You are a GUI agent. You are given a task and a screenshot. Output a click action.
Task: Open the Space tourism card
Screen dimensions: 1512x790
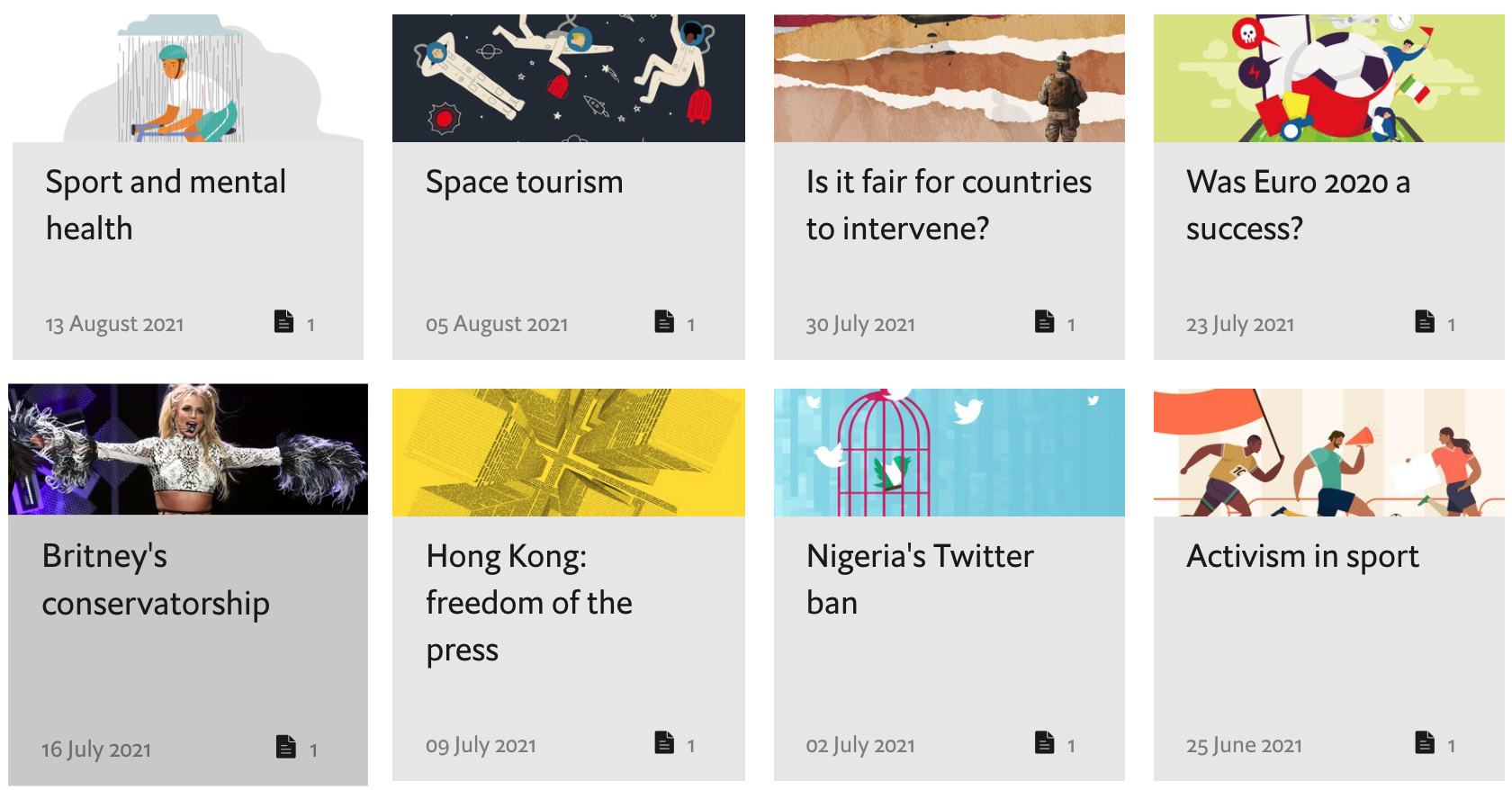524,183
